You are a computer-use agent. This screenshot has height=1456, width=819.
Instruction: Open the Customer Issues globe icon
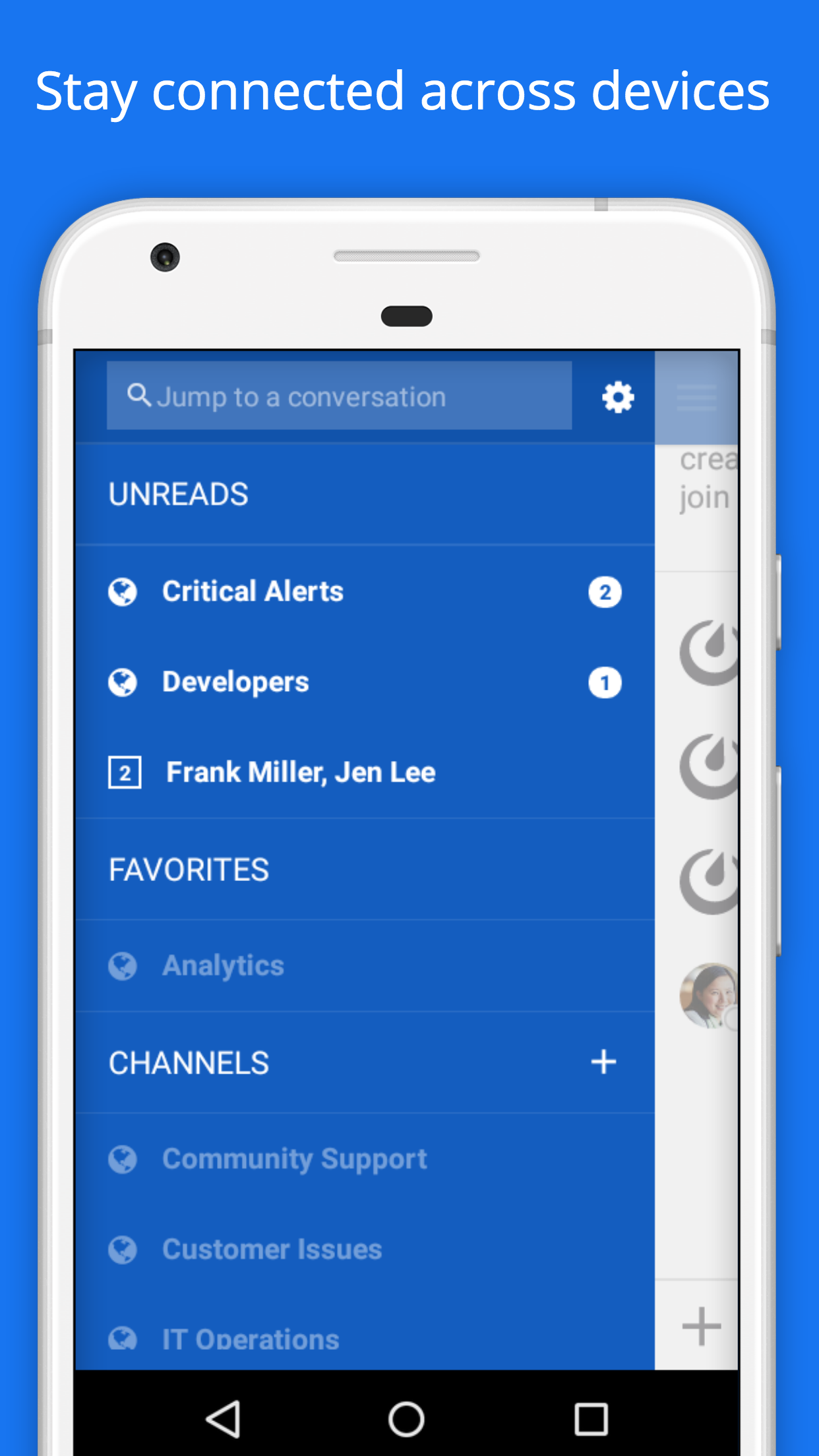[123, 1249]
